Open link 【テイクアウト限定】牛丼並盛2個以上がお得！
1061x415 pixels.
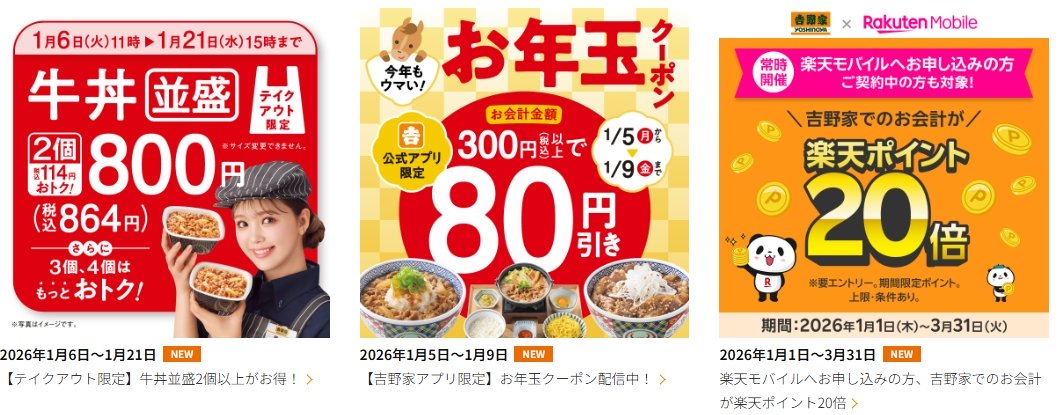156,379
